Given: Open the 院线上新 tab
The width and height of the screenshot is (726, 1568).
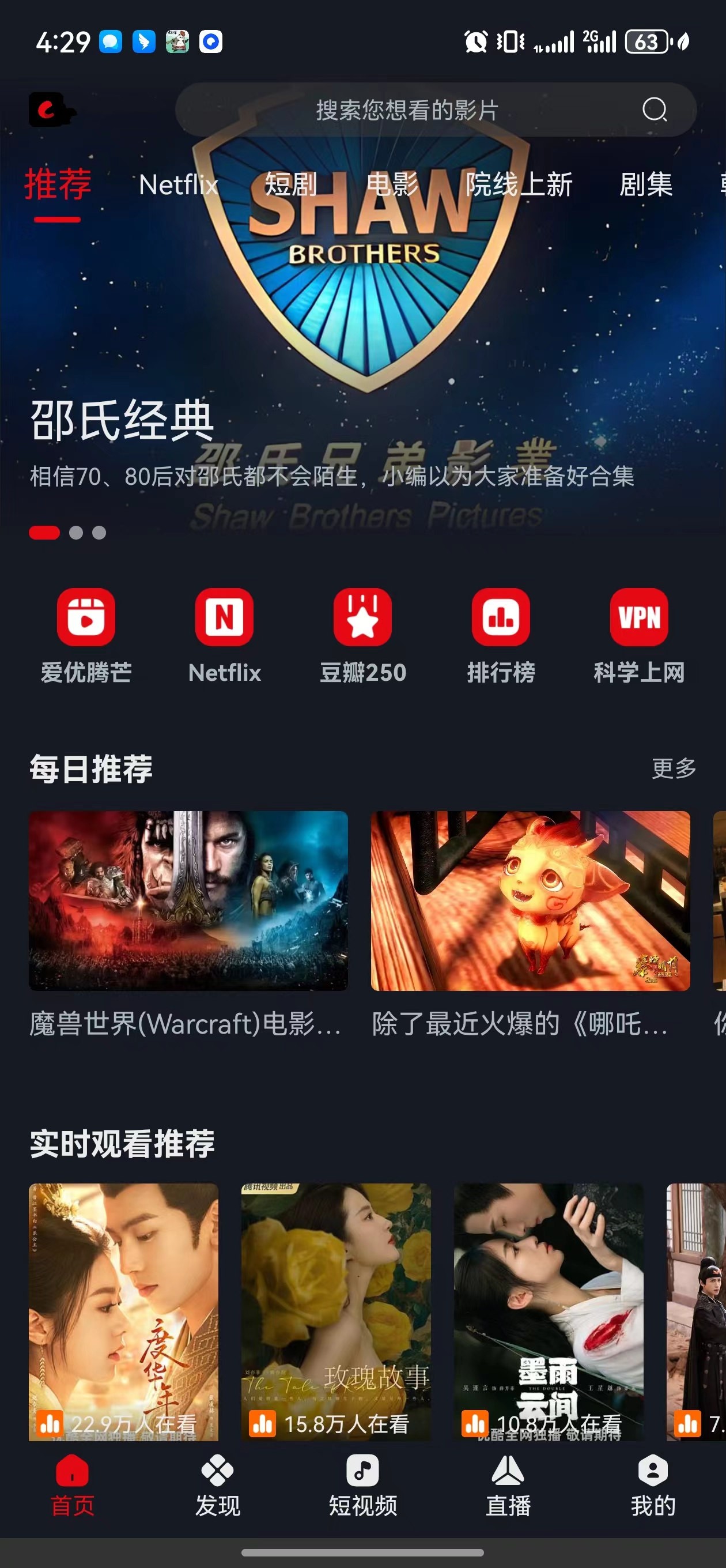Looking at the screenshot, I should 519,184.
